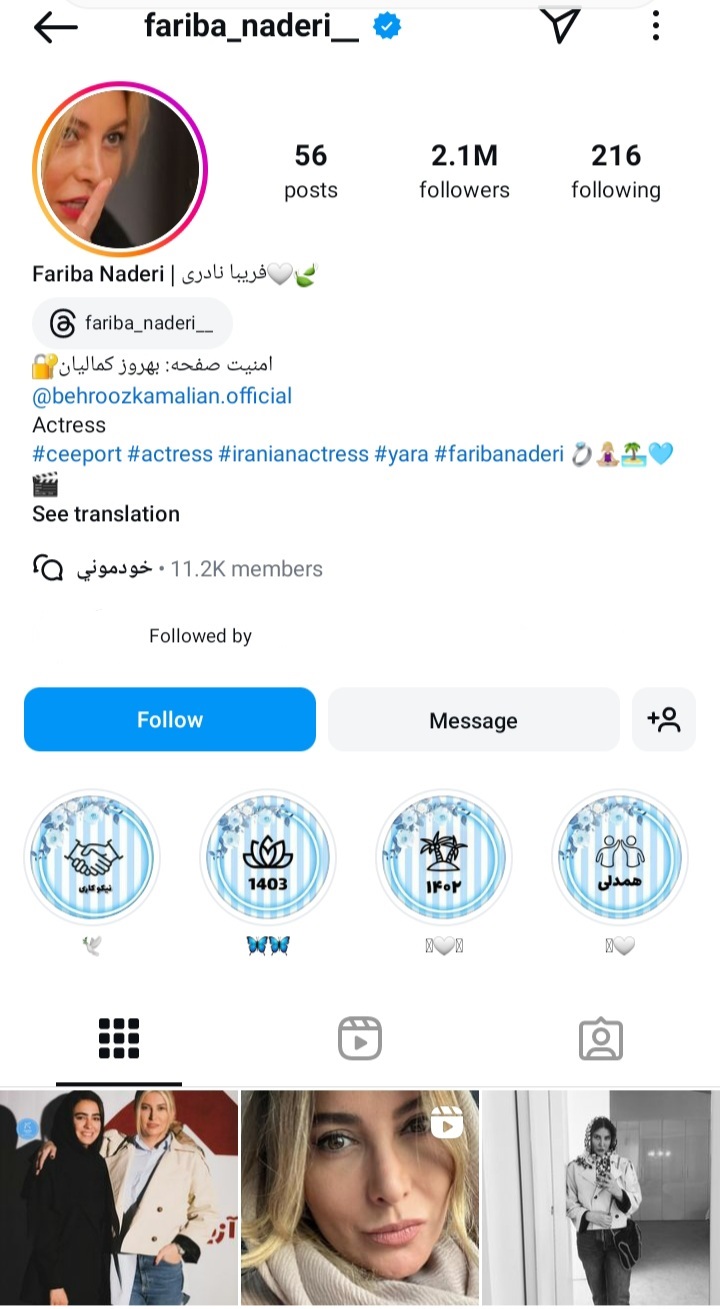Show suggested accounts with the add-person button

tap(664, 720)
